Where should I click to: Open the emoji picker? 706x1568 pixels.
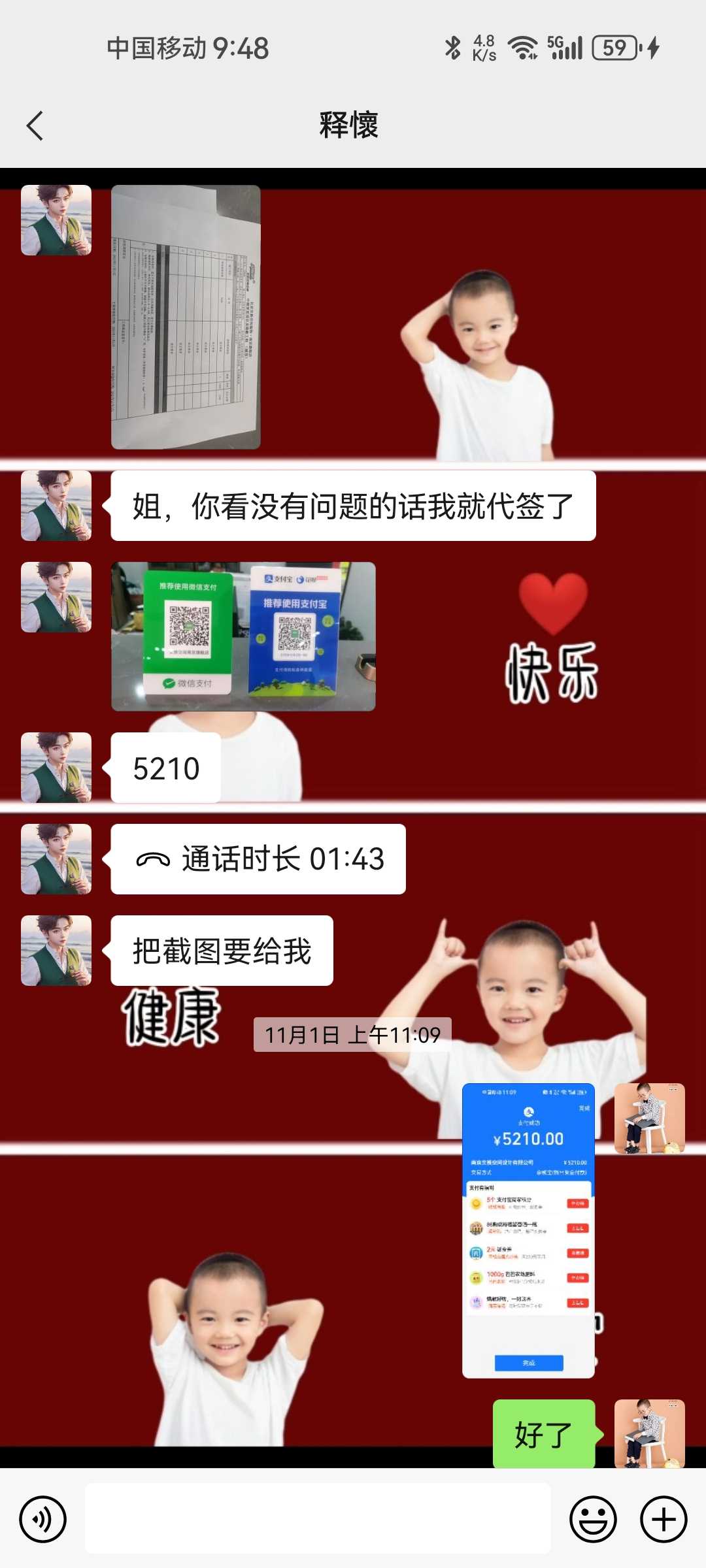[x=593, y=1519]
